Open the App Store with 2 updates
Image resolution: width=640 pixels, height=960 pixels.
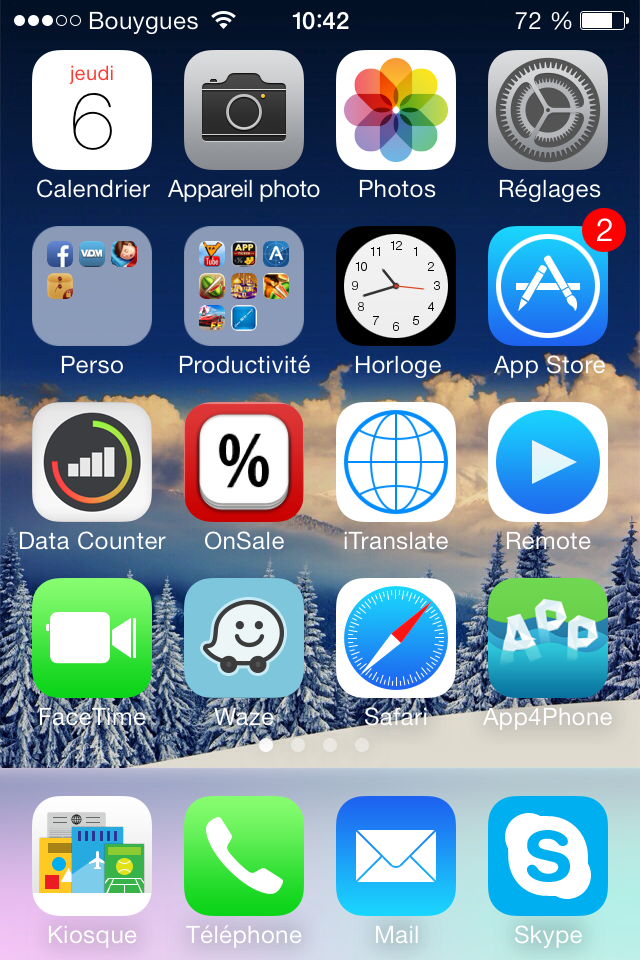[x=548, y=286]
